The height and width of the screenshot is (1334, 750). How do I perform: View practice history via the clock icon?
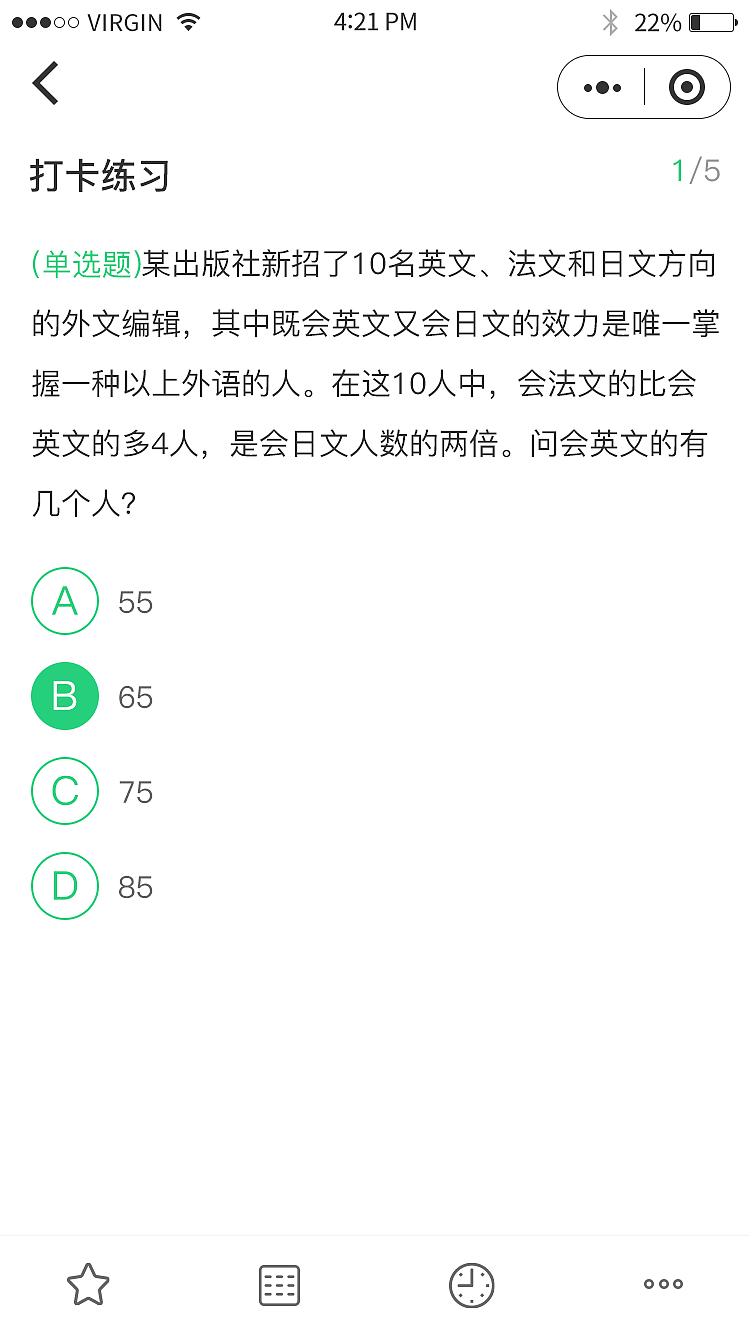click(x=470, y=1285)
